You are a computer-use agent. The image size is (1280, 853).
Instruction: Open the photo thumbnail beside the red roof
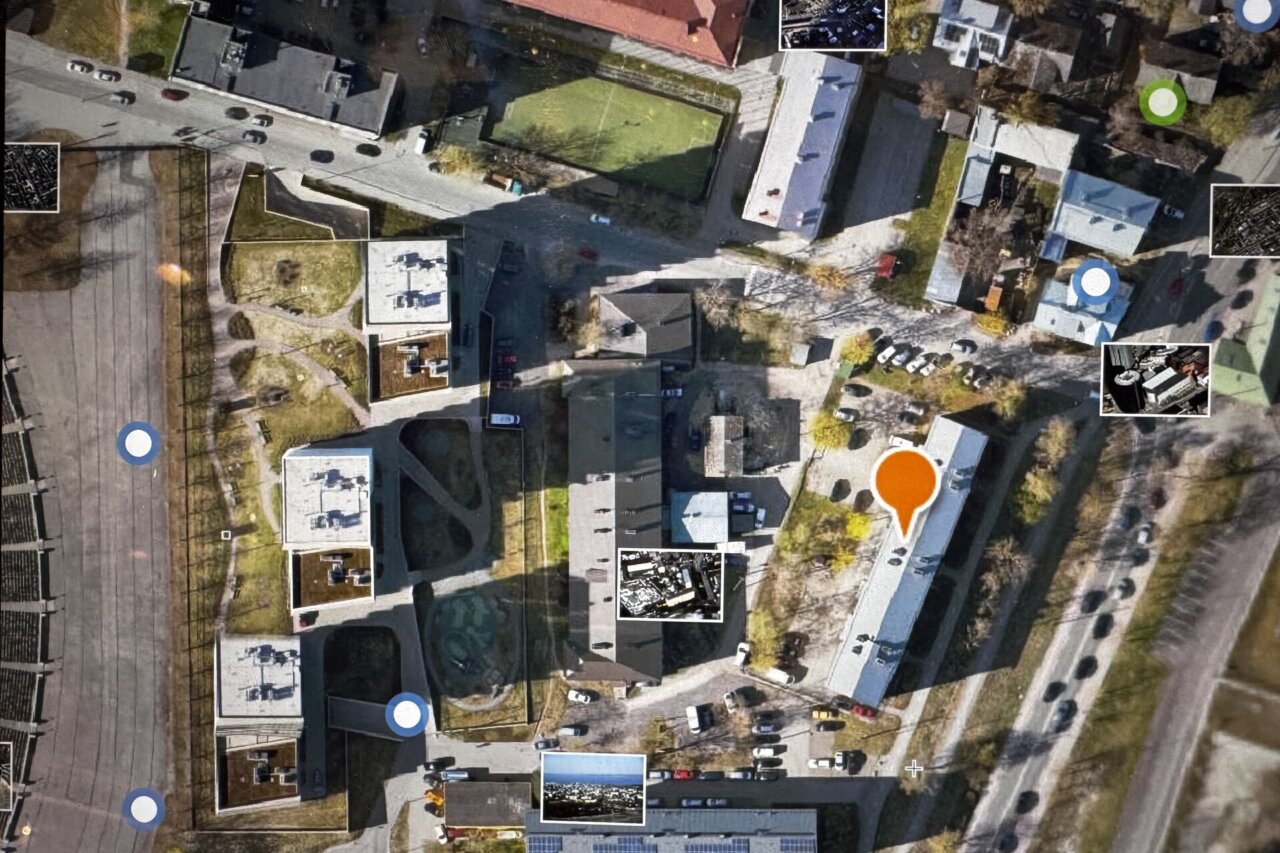pos(832,24)
